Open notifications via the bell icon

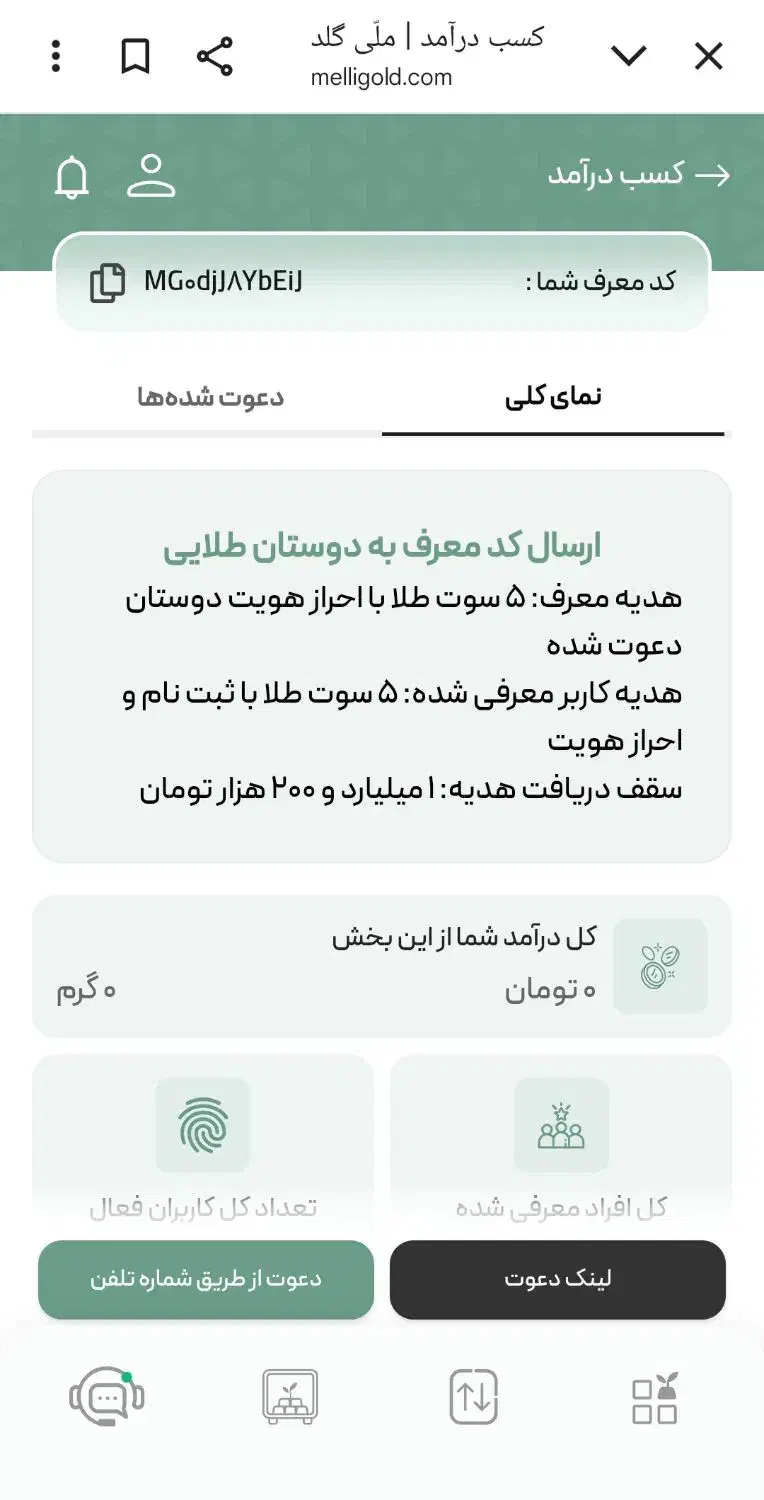(70, 177)
